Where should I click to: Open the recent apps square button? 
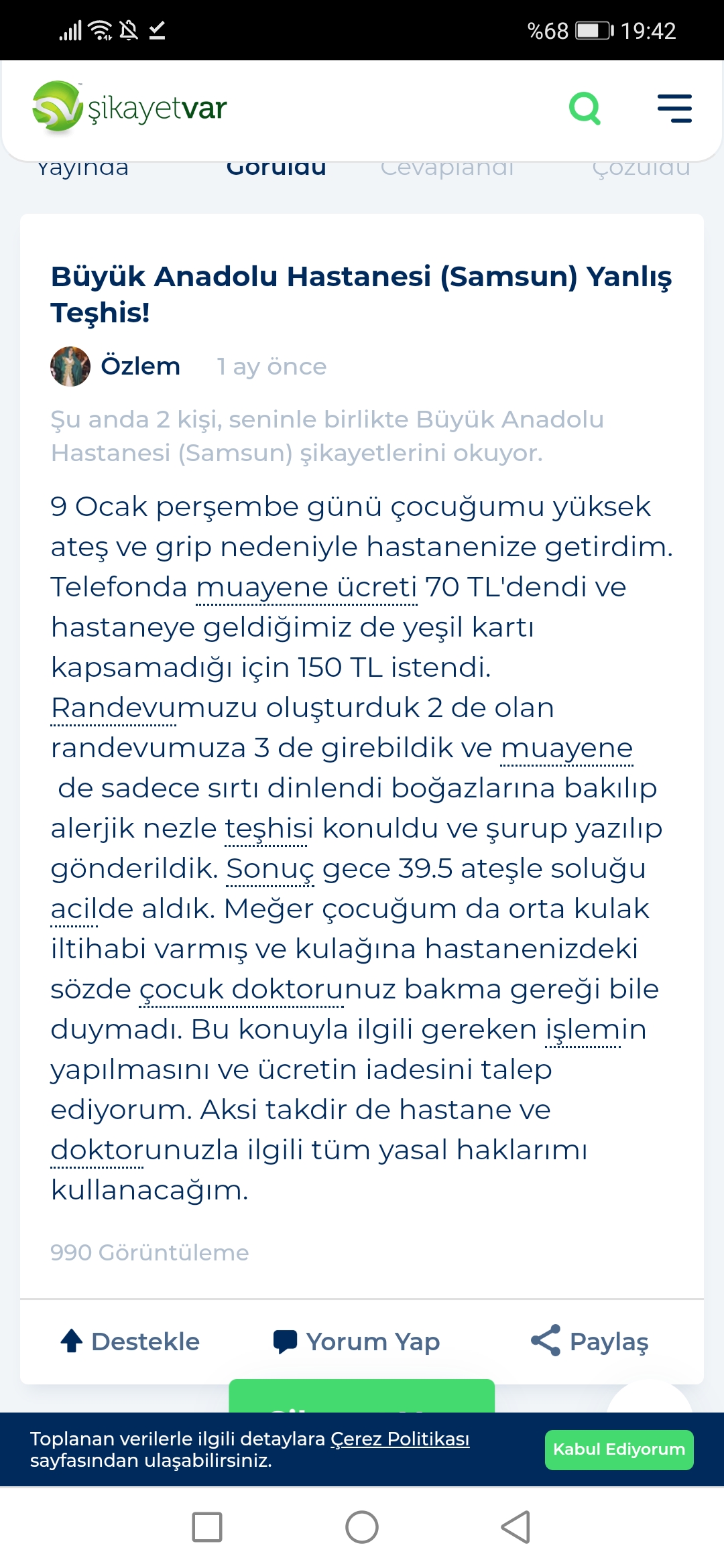207,1527
